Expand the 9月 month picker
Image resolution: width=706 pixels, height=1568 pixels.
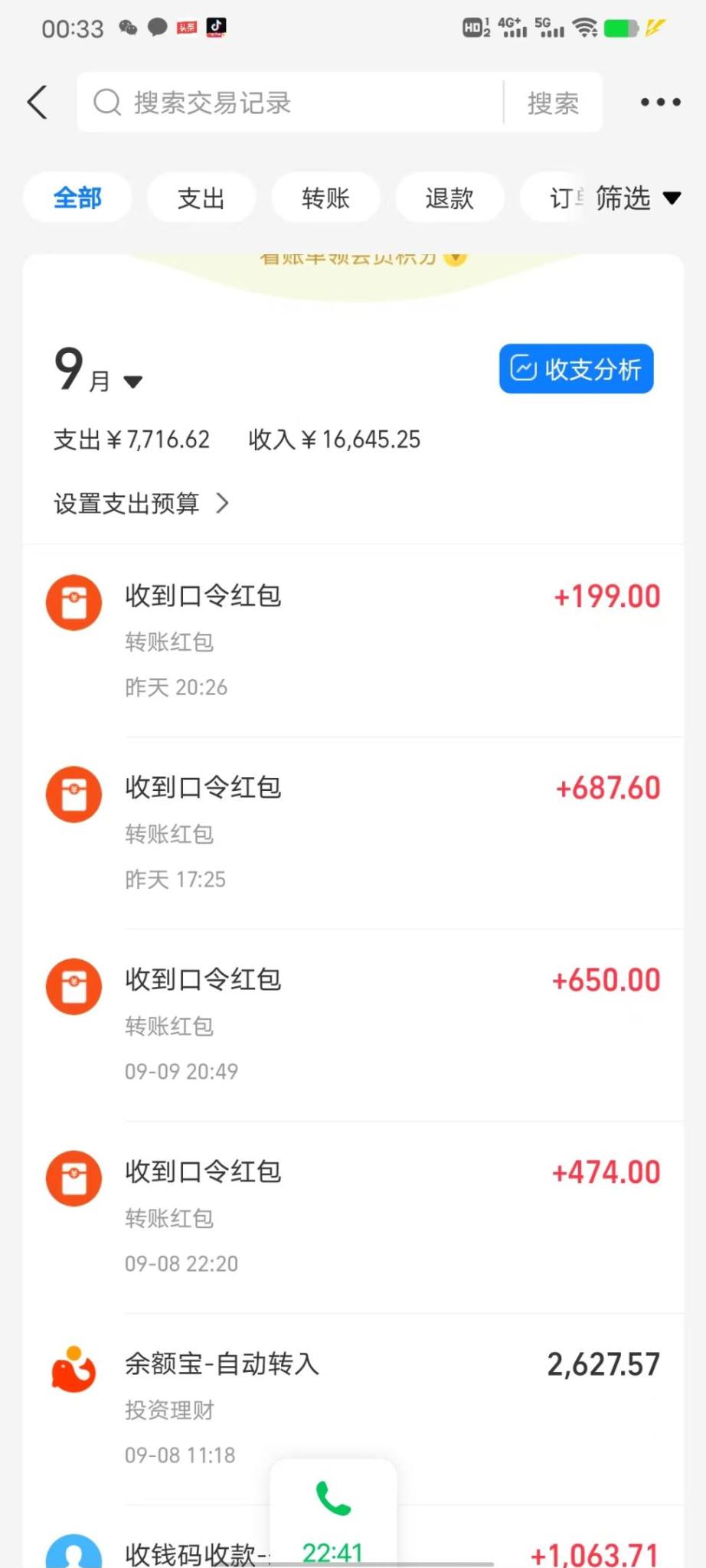pos(98,373)
